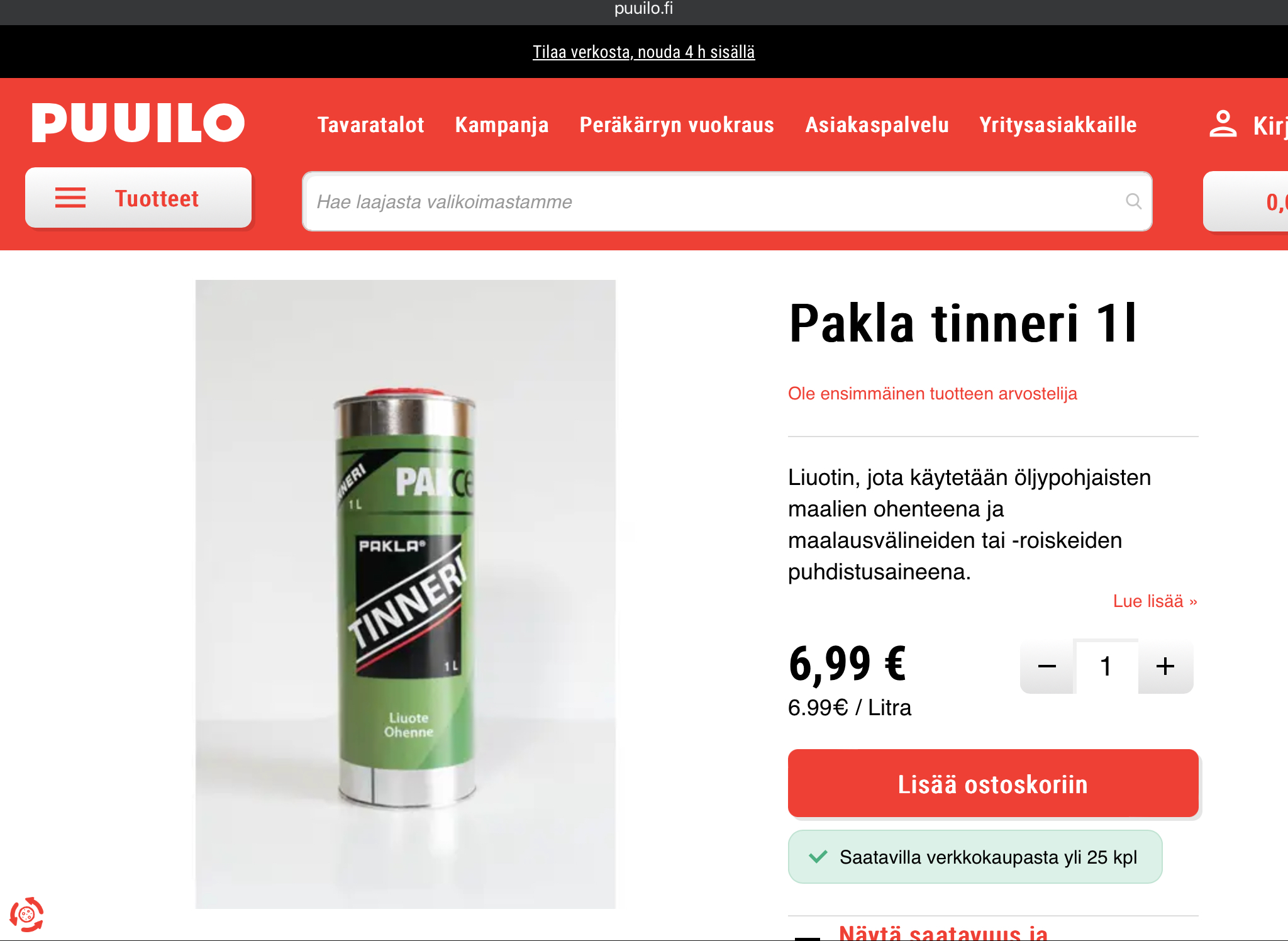Tap the search field Hae laajasta valikoimastamme
The image size is (1288, 941).
pyautogui.click(x=711, y=202)
